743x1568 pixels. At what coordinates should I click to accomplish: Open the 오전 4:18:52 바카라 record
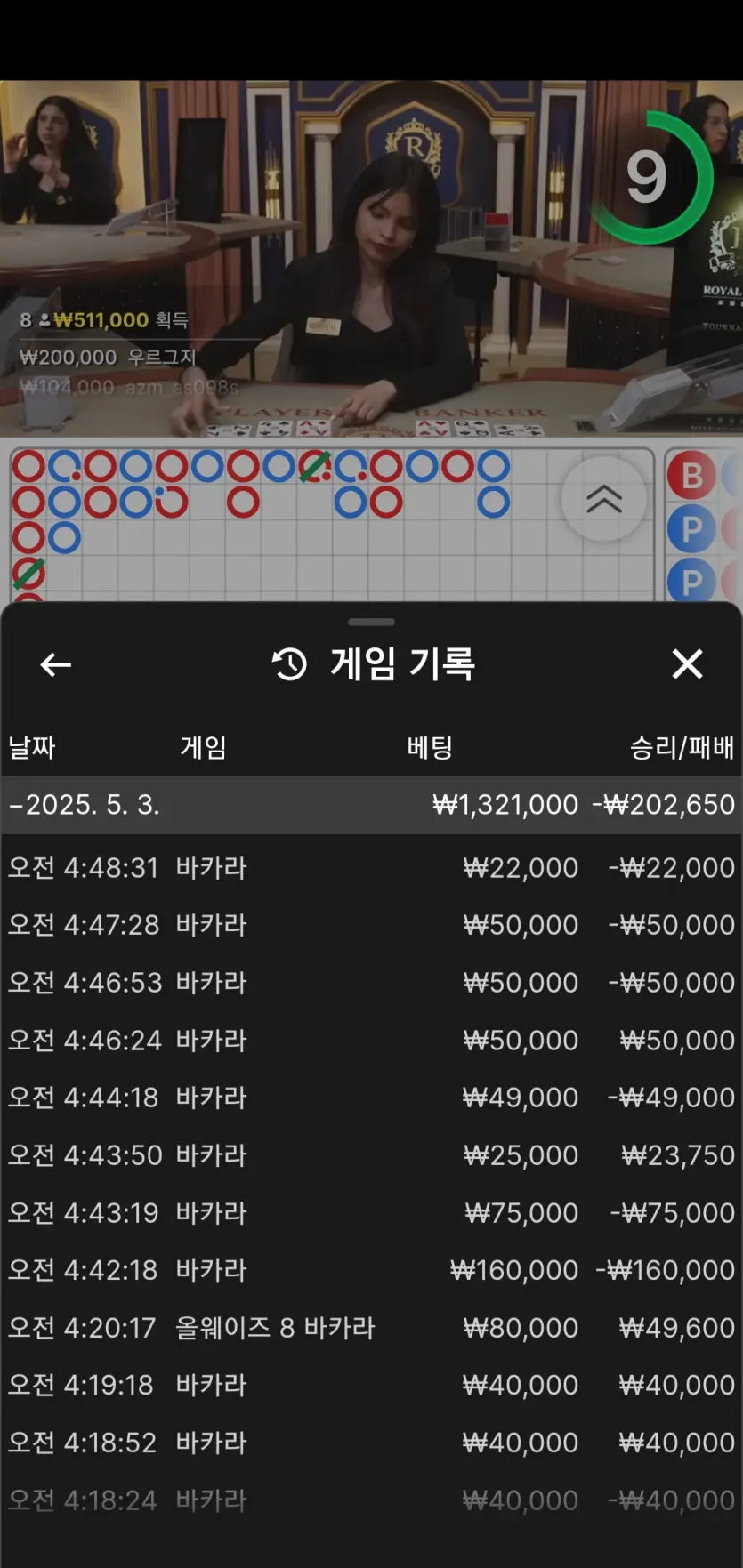pyautogui.click(x=371, y=1443)
